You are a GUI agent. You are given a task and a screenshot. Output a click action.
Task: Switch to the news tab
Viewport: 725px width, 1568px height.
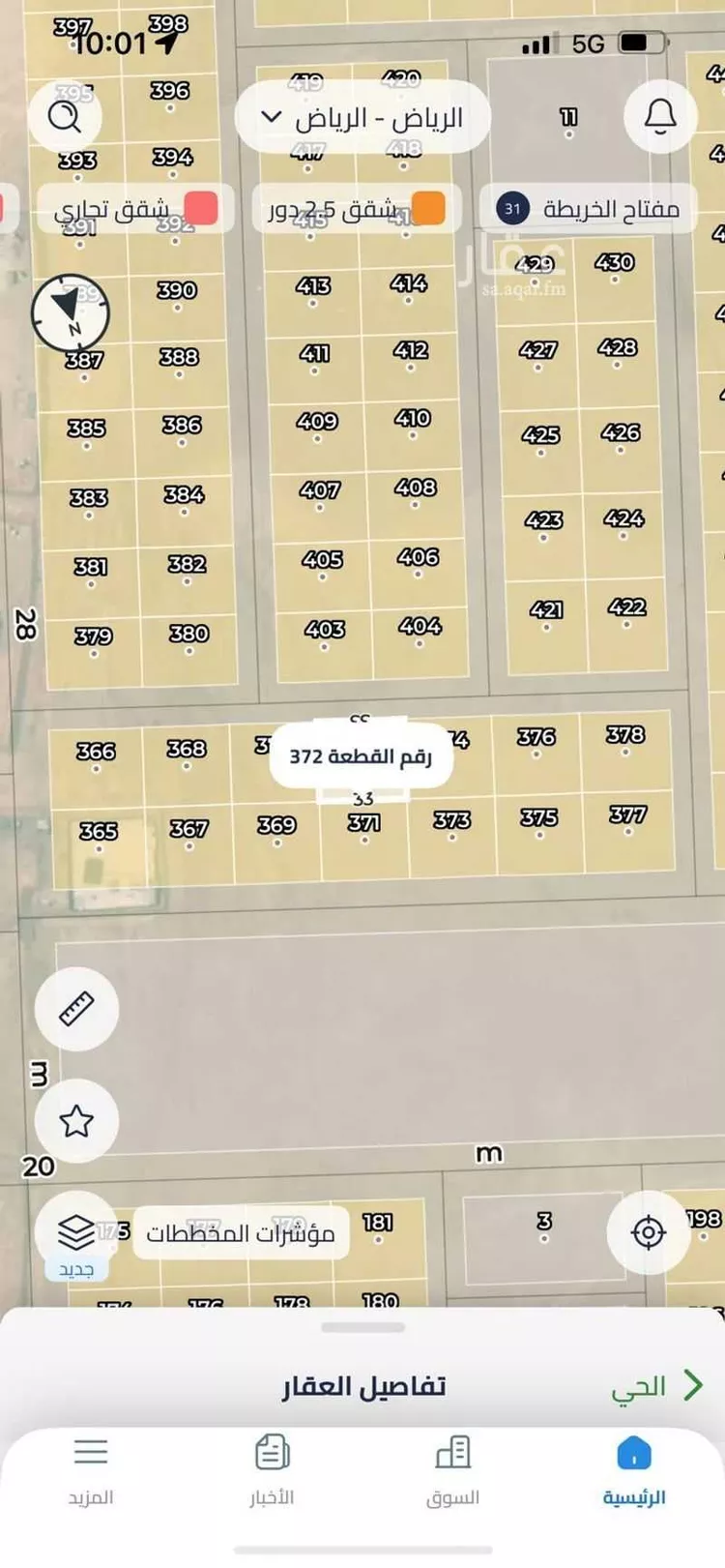tap(272, 1470)
